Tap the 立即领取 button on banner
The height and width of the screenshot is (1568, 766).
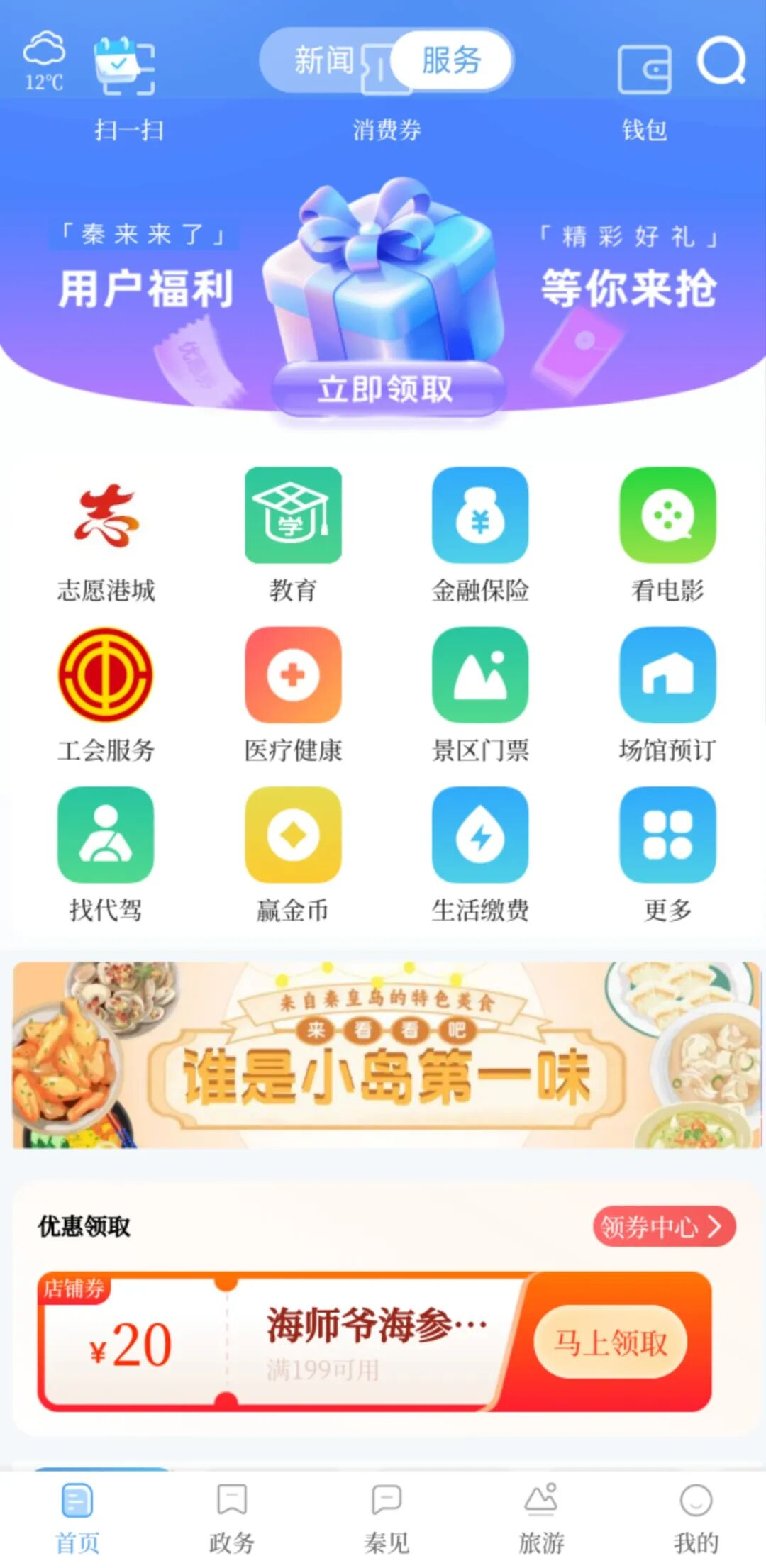(387, 389)
